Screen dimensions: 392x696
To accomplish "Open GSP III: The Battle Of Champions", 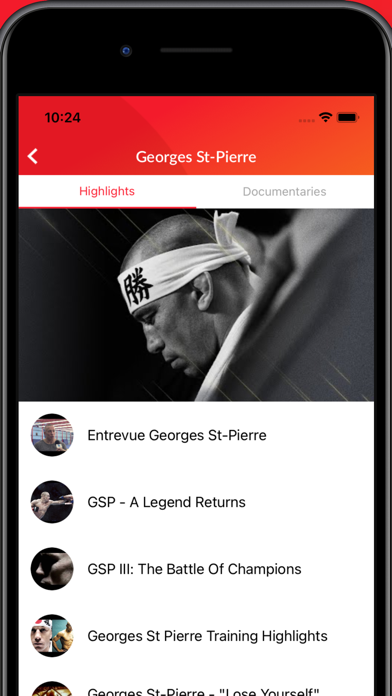I will click(x=196, y=569).
